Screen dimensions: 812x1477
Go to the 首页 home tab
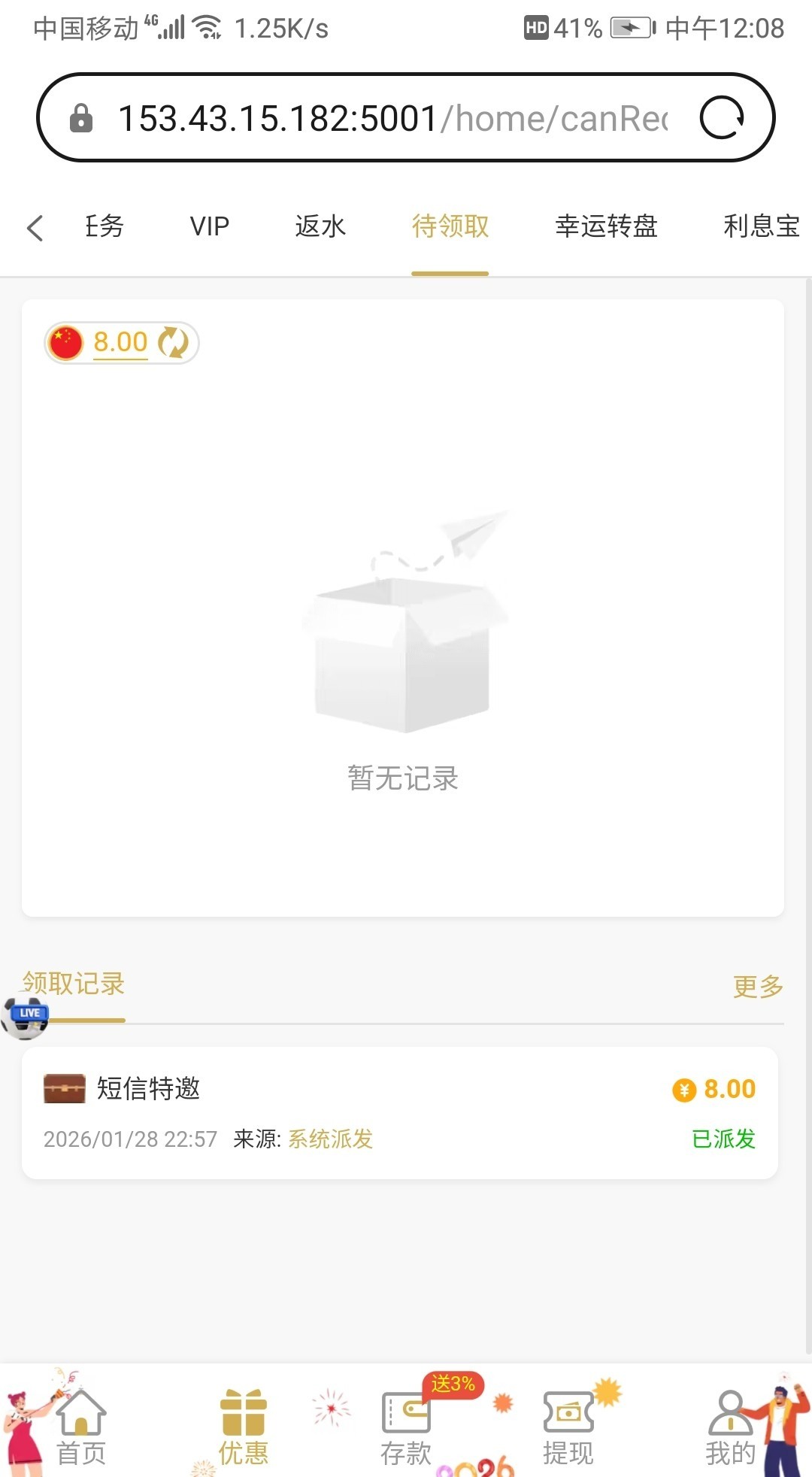81,1427
